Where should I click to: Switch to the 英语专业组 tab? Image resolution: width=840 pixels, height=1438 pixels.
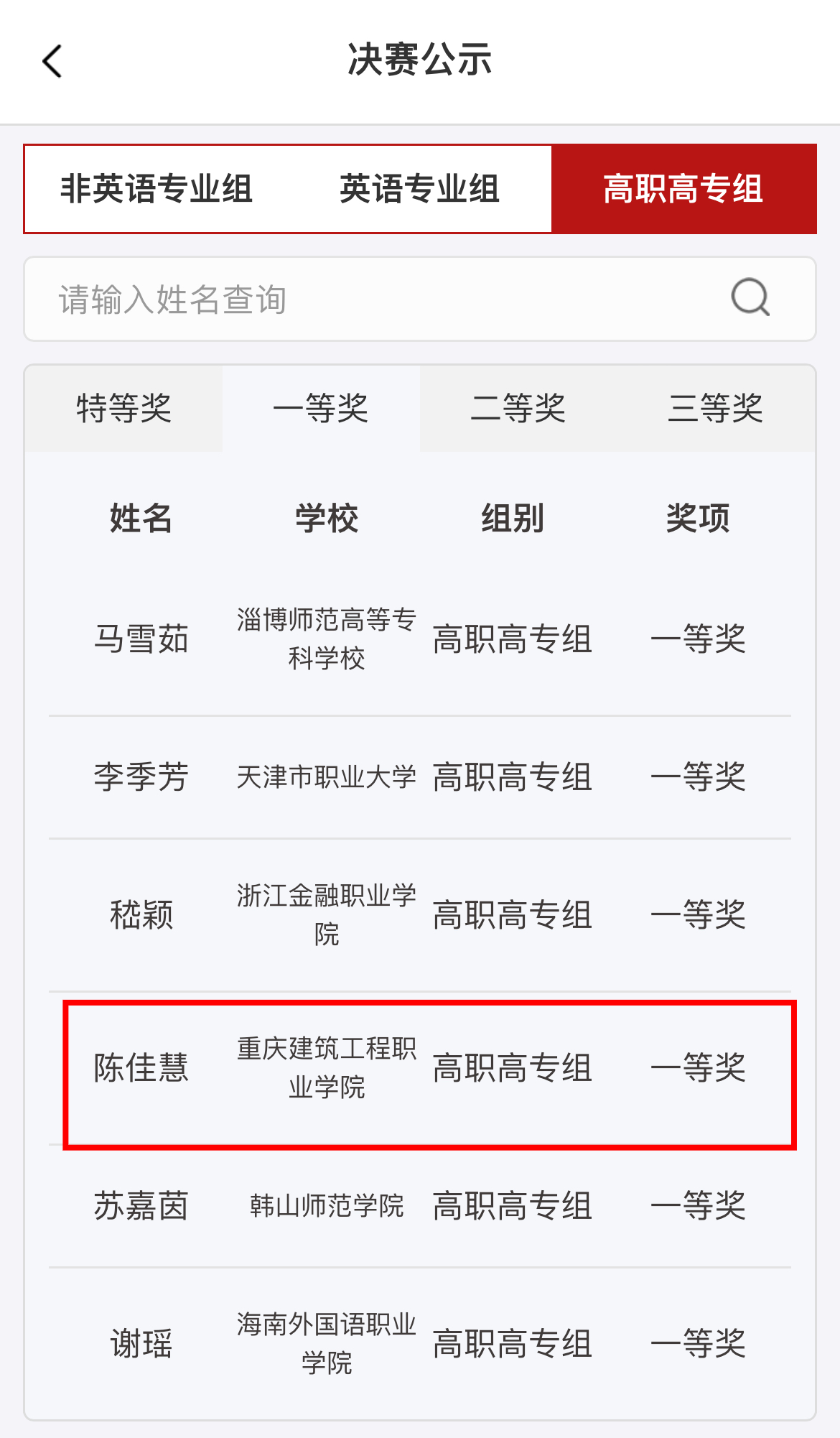tap(419, 189)
